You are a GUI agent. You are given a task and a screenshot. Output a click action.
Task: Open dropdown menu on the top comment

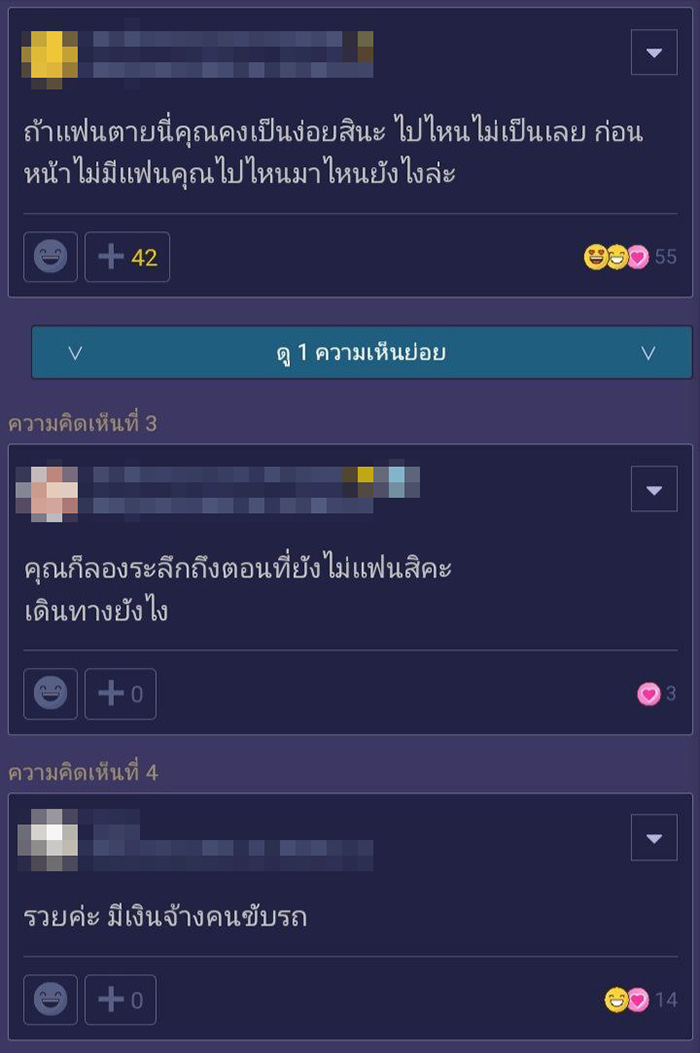pos(654,53)
